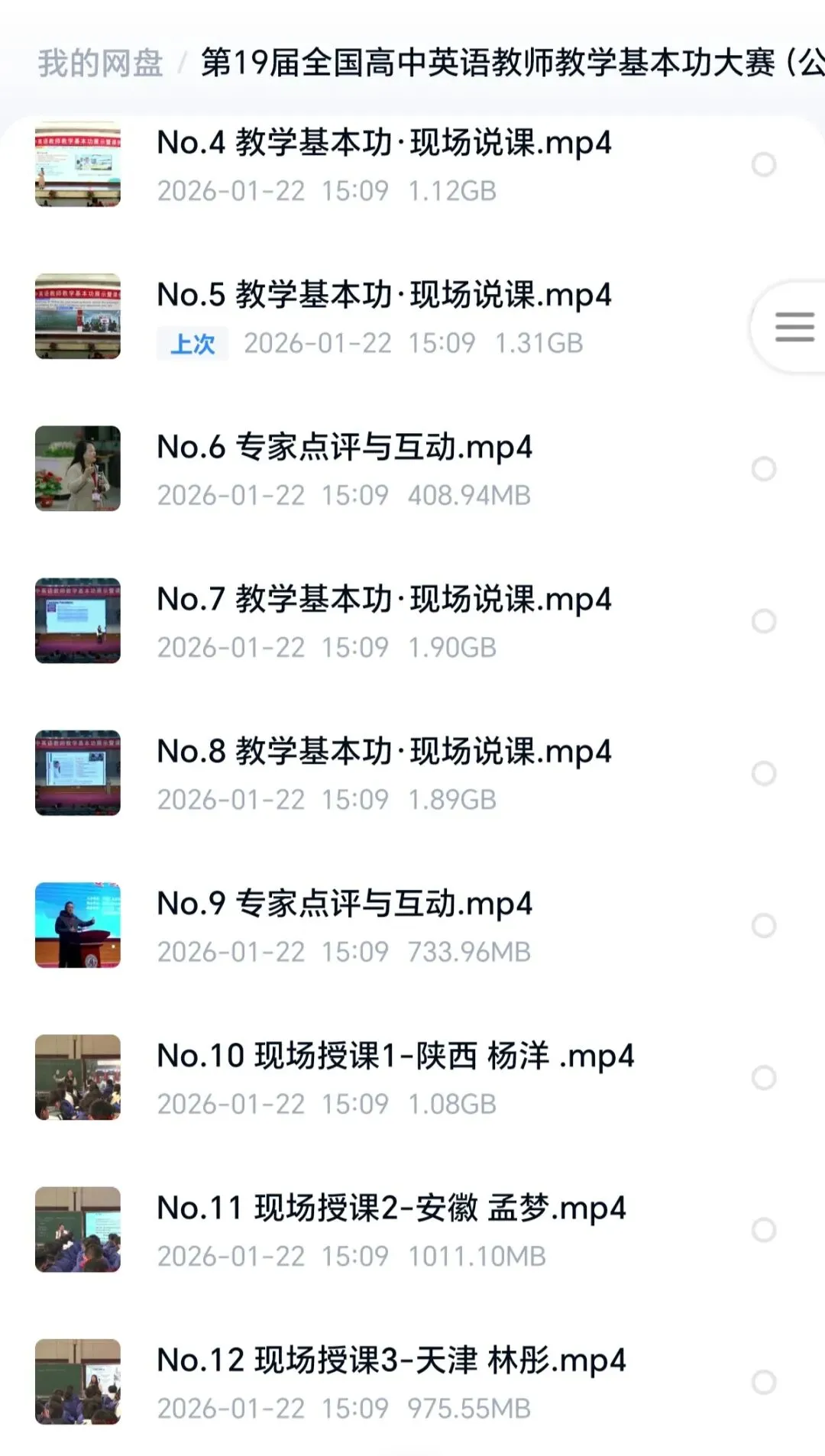Select the checkbox for No.4 video
The width and height of the screenshot is (825, 1456).
[764, 164]
